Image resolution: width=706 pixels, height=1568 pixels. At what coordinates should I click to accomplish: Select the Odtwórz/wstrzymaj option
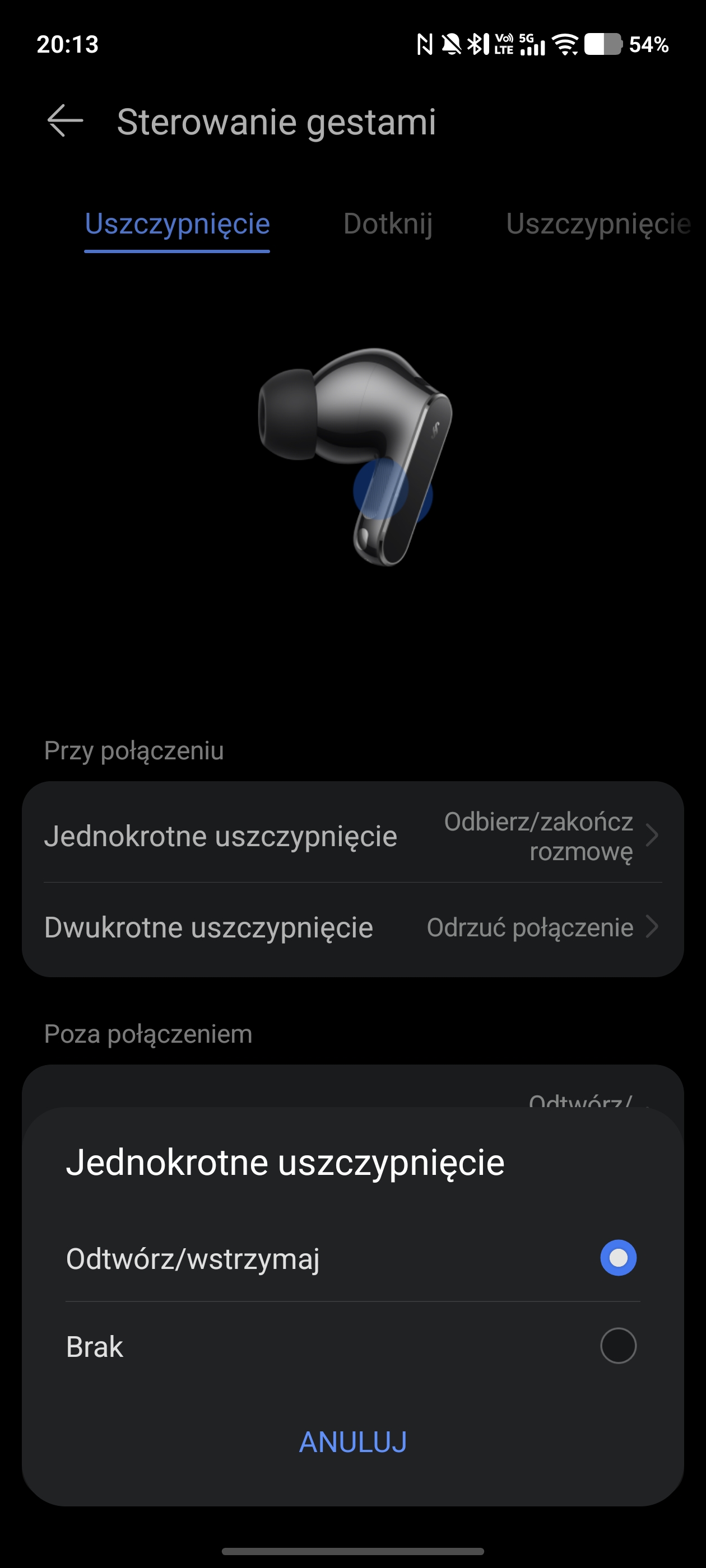pos(352,1258)
